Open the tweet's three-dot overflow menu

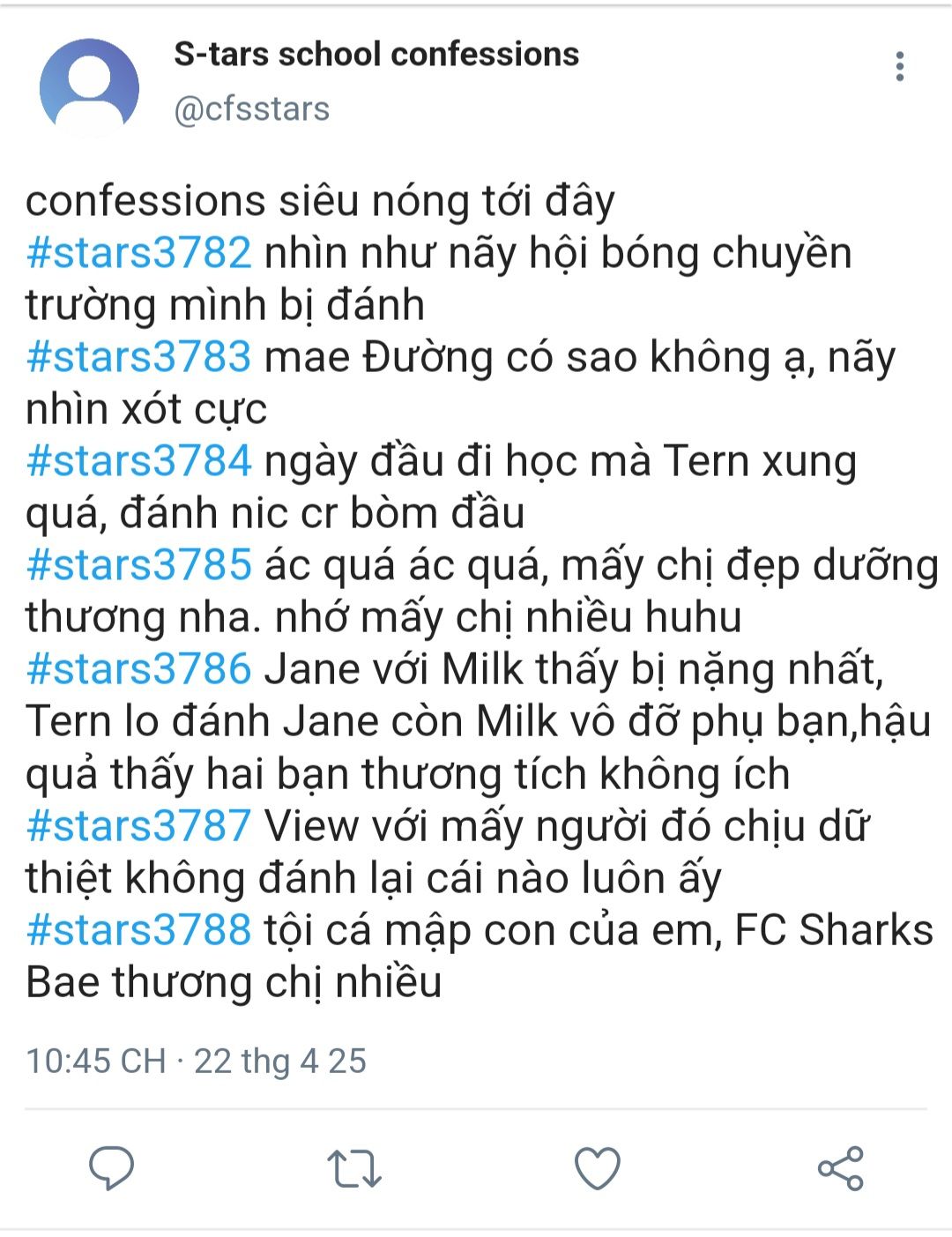click(x=899, y=67)
